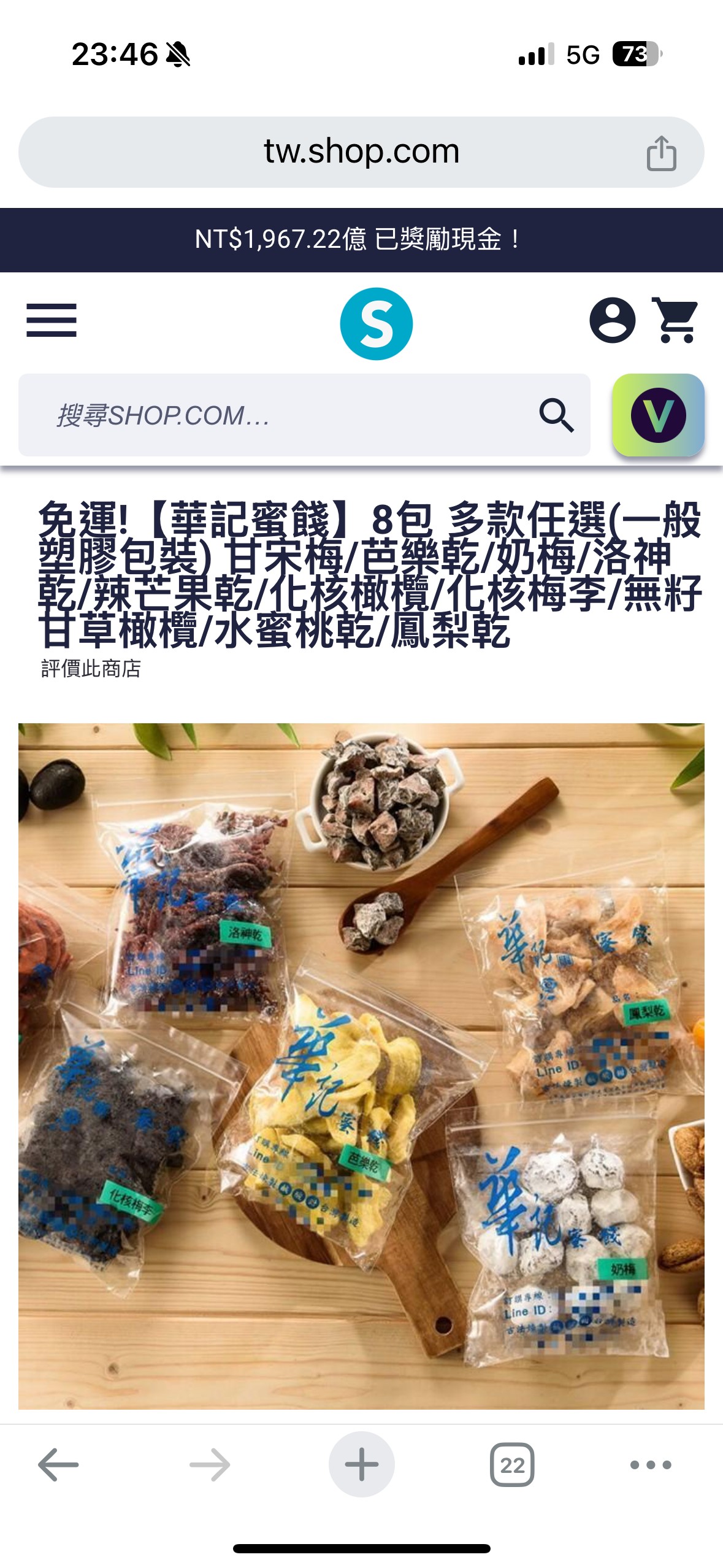Image resolution: width=723 pixels, height=1568 pixels.
Task: Tap the tw.shop.com address bar
Action: pyautogui.click(x=361, y=152)
